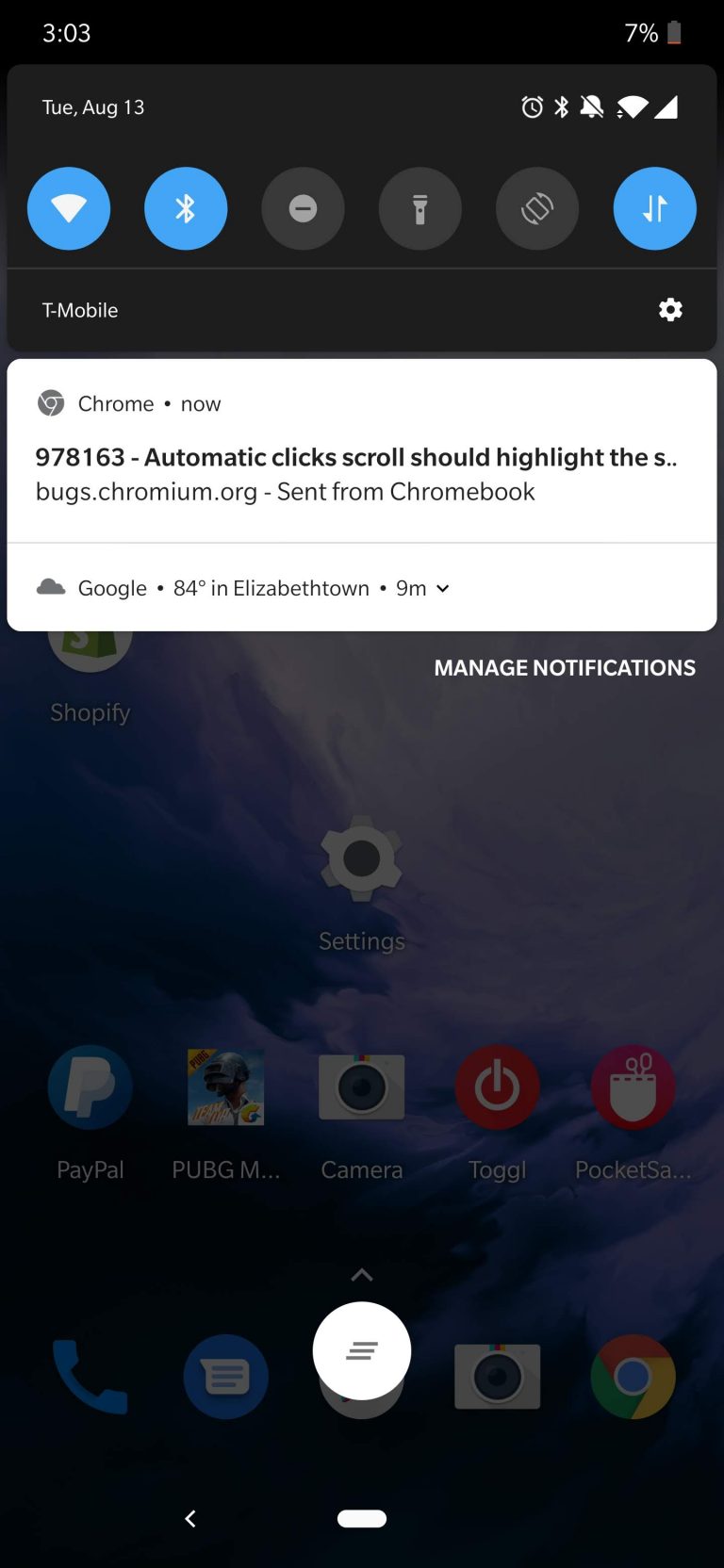The width and height of the screenshot is (724, 1568).
Task: Tap MANAGE NOTIFICATIONS
Action: click(565, 667)
